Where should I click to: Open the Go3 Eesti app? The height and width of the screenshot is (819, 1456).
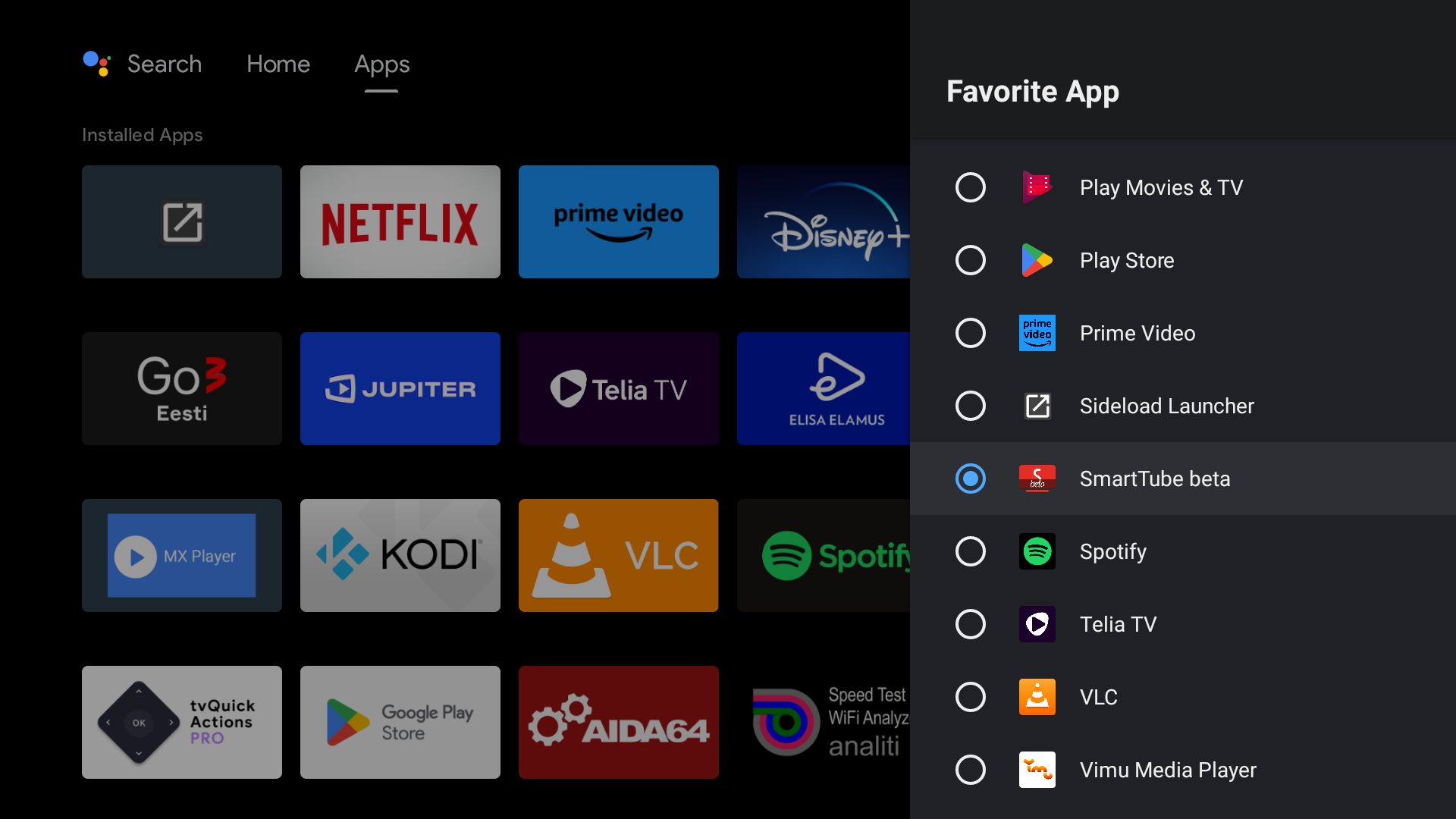tap(182, 388)
